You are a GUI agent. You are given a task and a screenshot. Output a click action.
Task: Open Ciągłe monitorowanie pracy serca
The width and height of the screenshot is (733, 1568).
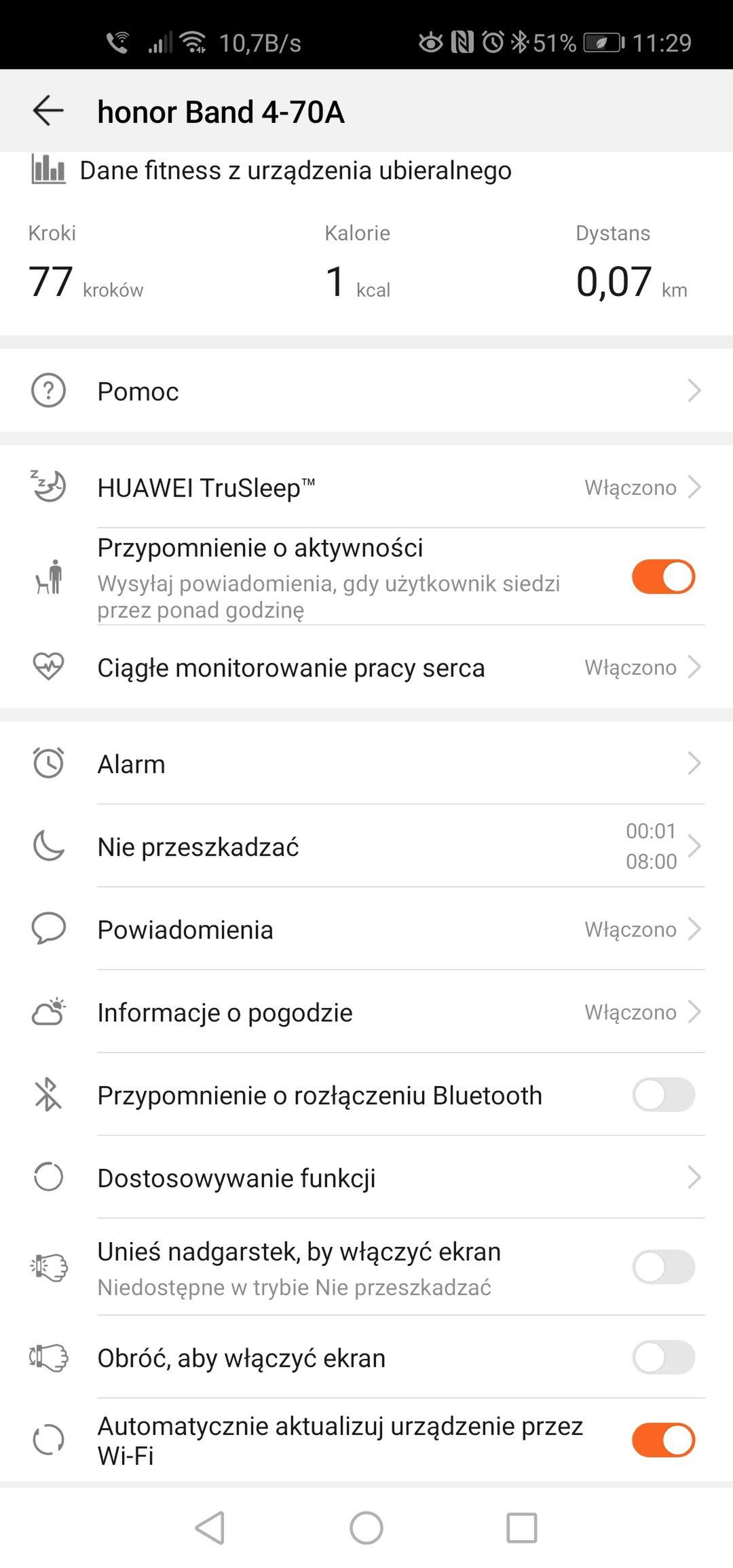click(366, 667)
